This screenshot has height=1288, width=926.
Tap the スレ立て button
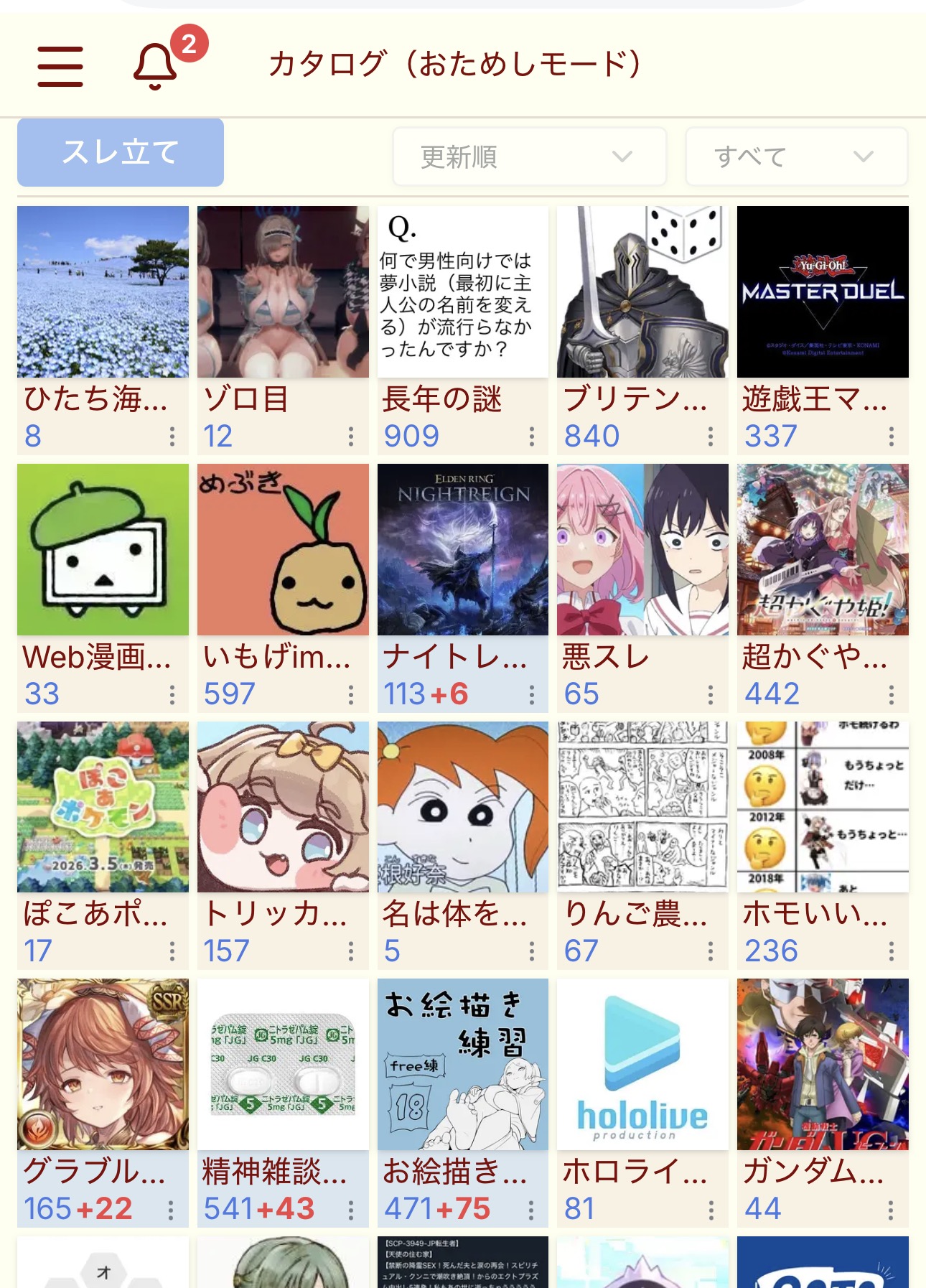[121, 152]
